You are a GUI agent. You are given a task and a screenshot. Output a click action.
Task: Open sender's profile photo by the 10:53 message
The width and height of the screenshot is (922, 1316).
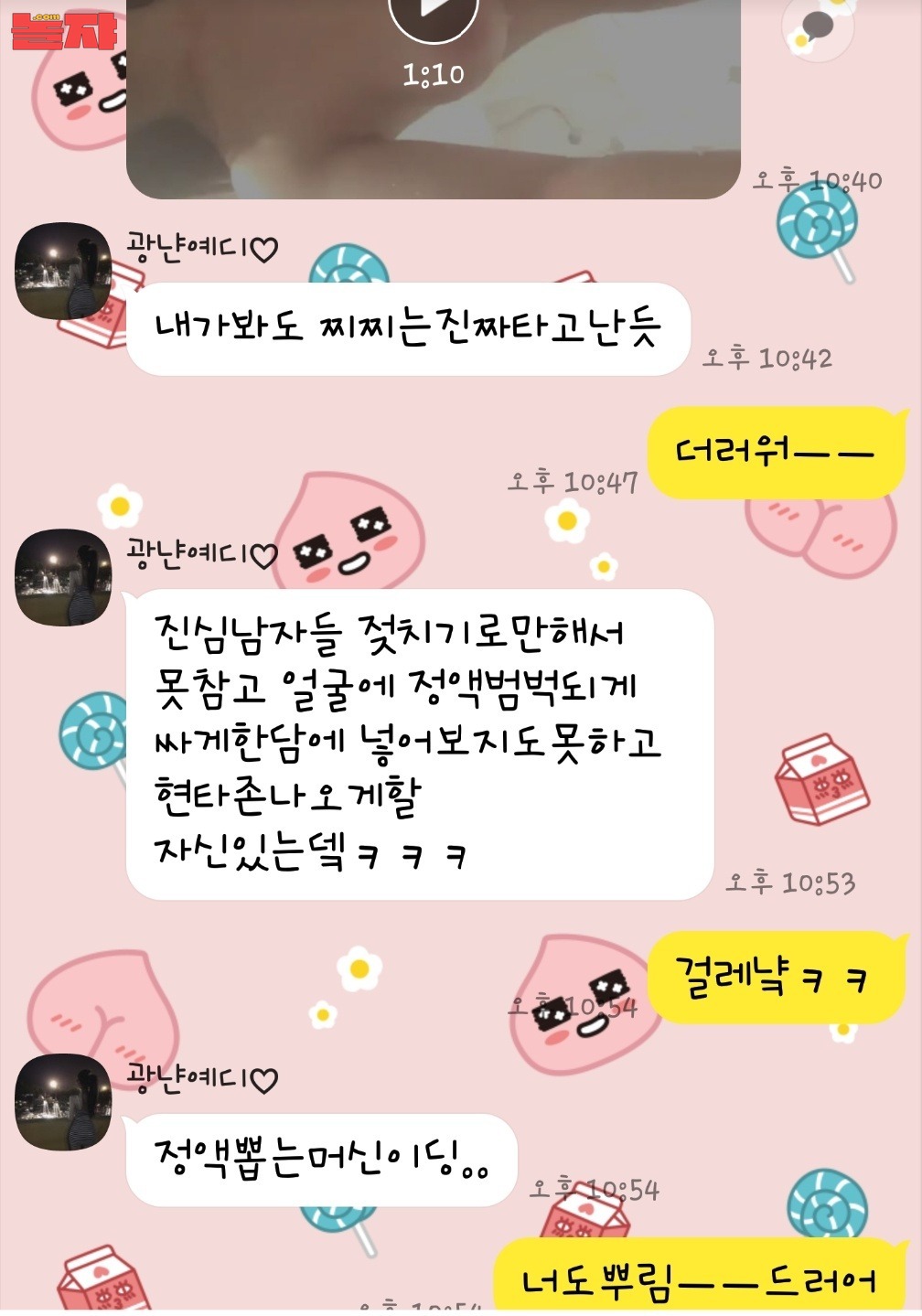[x=63, y=577]
